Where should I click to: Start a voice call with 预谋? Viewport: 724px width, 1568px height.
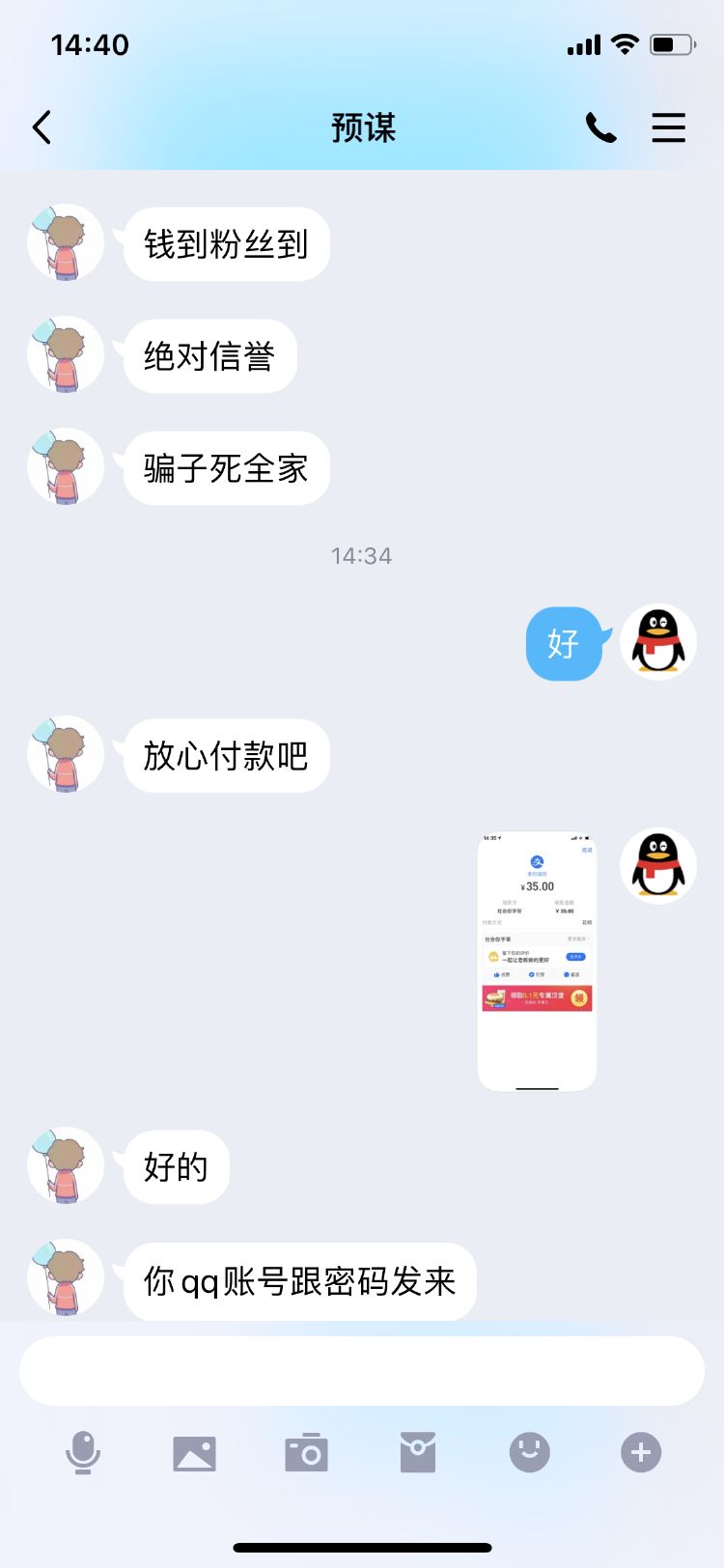click(x=600, y=127)
